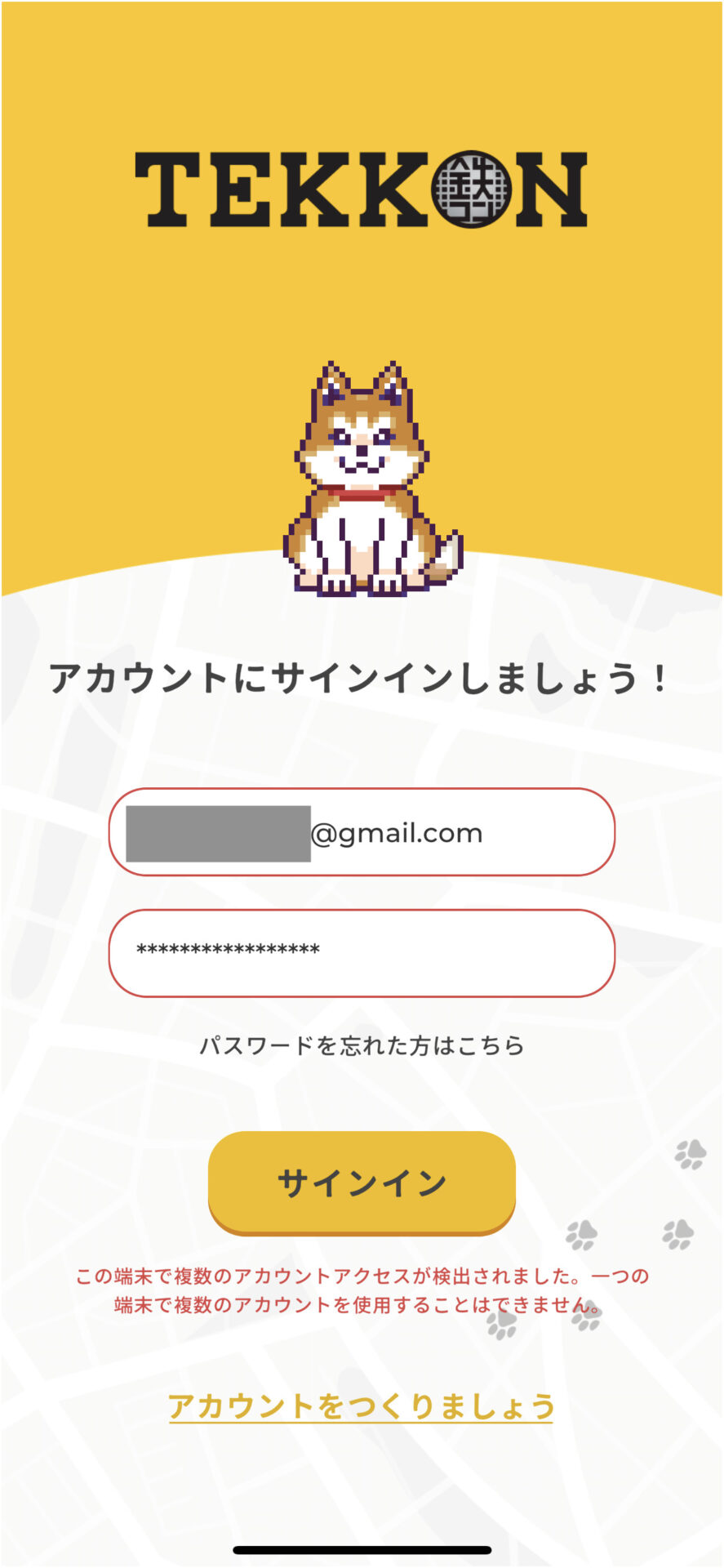Open パスワードを忘れた方はこちら link

[362, 1045]
